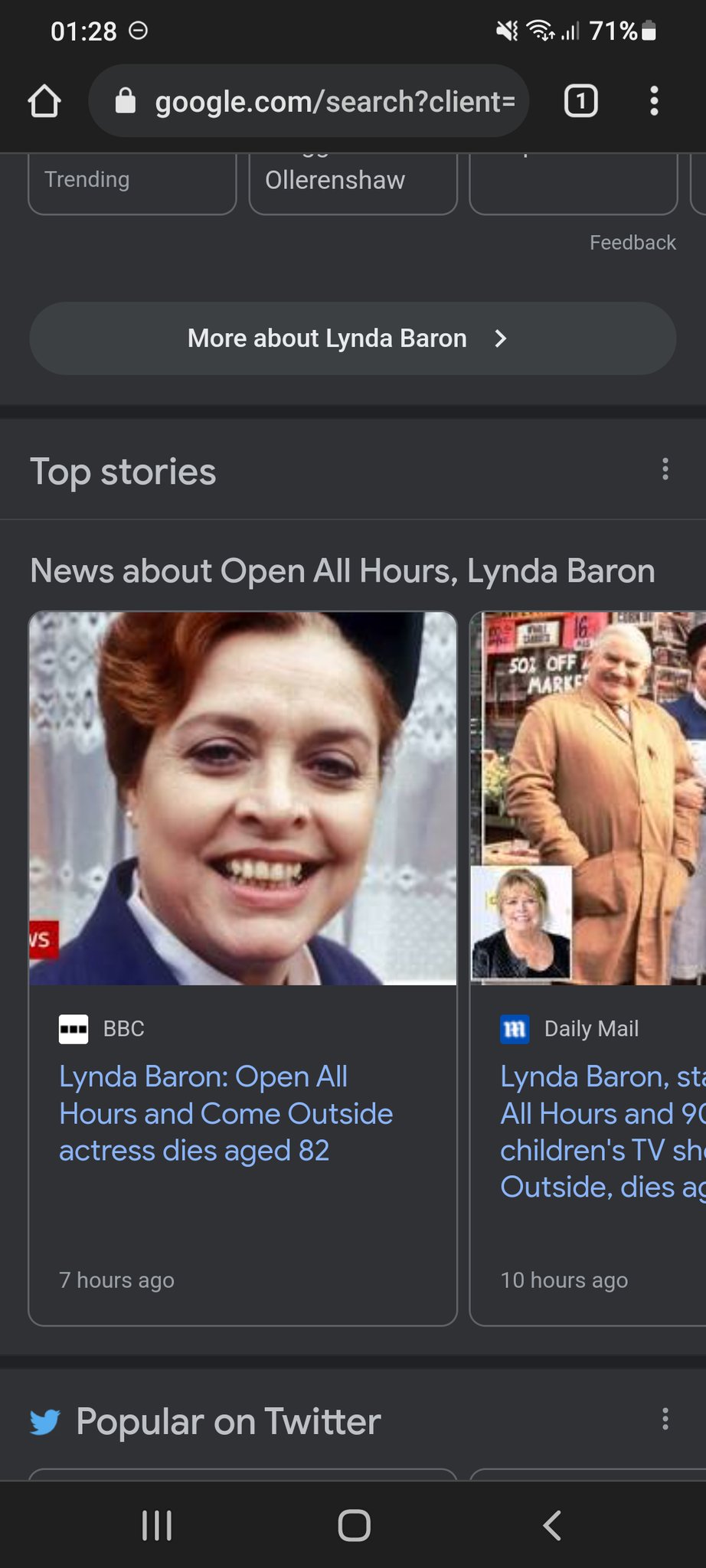
Task: Open the tab switcher showing 1 tab
Action: coord(580,101)
